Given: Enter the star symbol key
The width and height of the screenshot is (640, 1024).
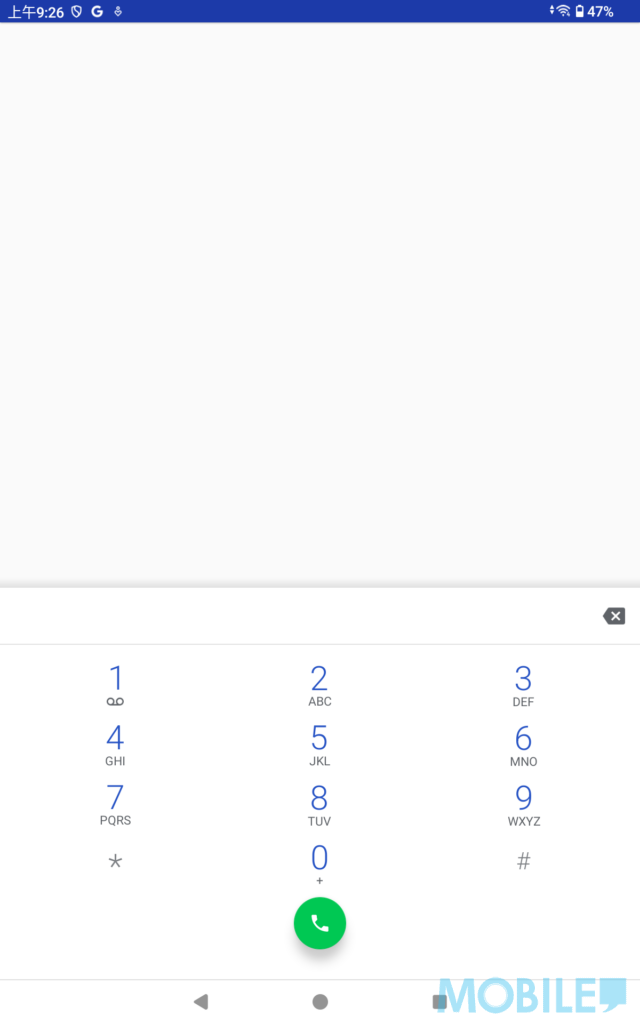Looking at the screenshot, I should (x=115, y=862).
